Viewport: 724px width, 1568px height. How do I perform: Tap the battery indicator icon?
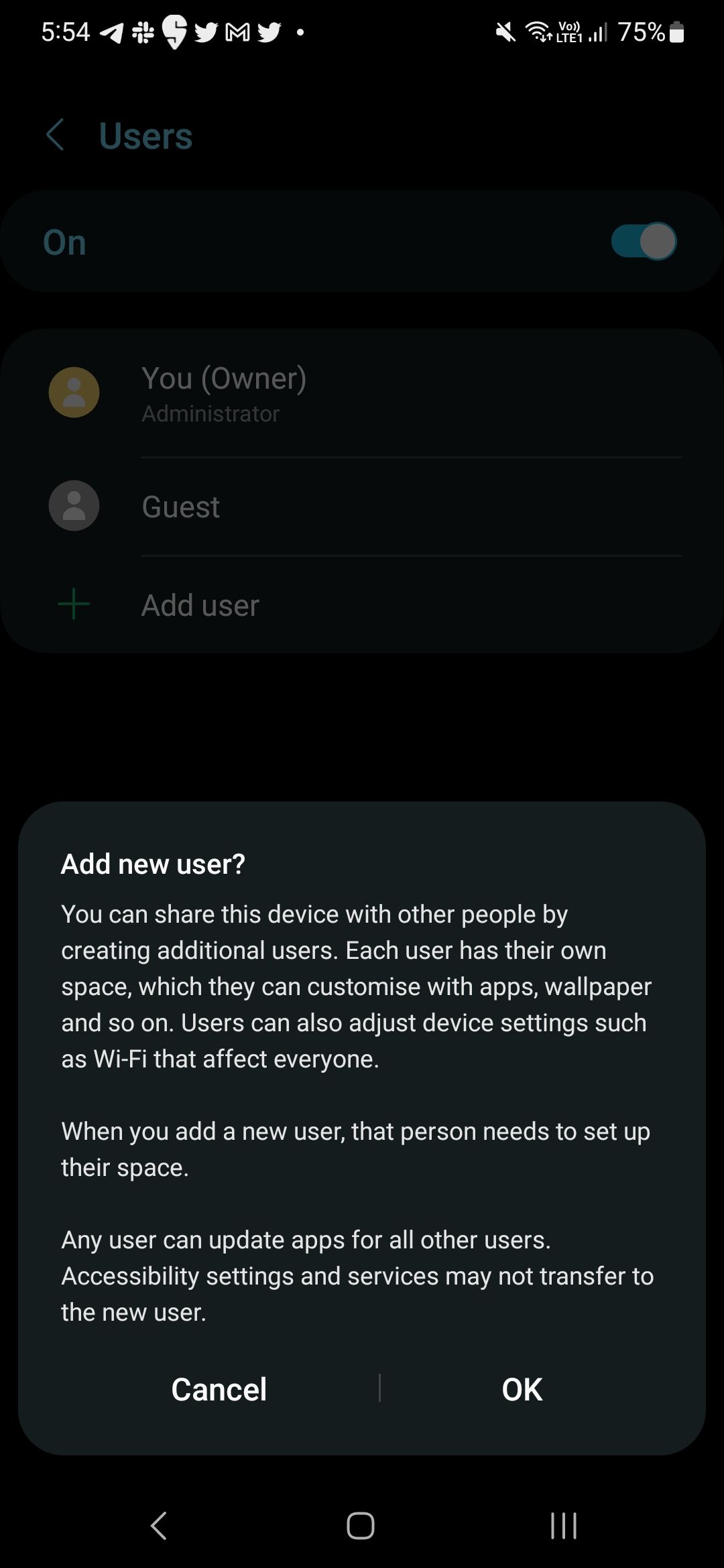point(676,30)
